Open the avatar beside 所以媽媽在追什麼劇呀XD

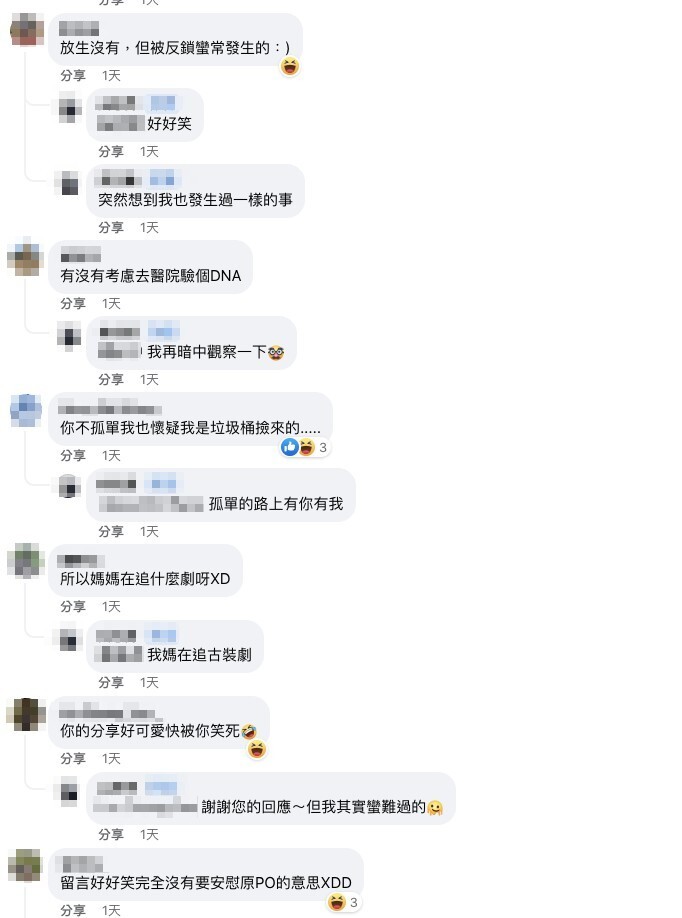pyautogui.click(x=26, y=563)
